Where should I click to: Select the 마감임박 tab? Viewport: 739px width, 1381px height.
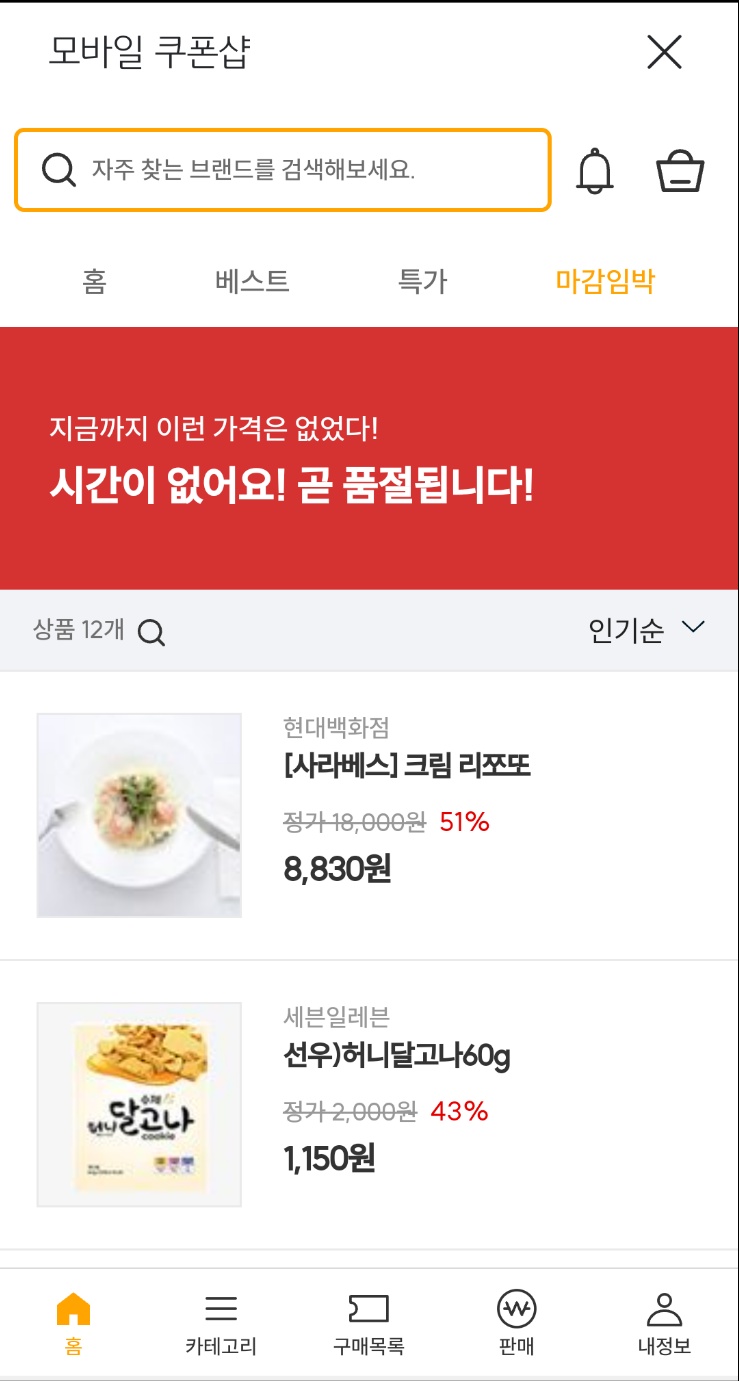pyautogui.click(x=604, y=281)
